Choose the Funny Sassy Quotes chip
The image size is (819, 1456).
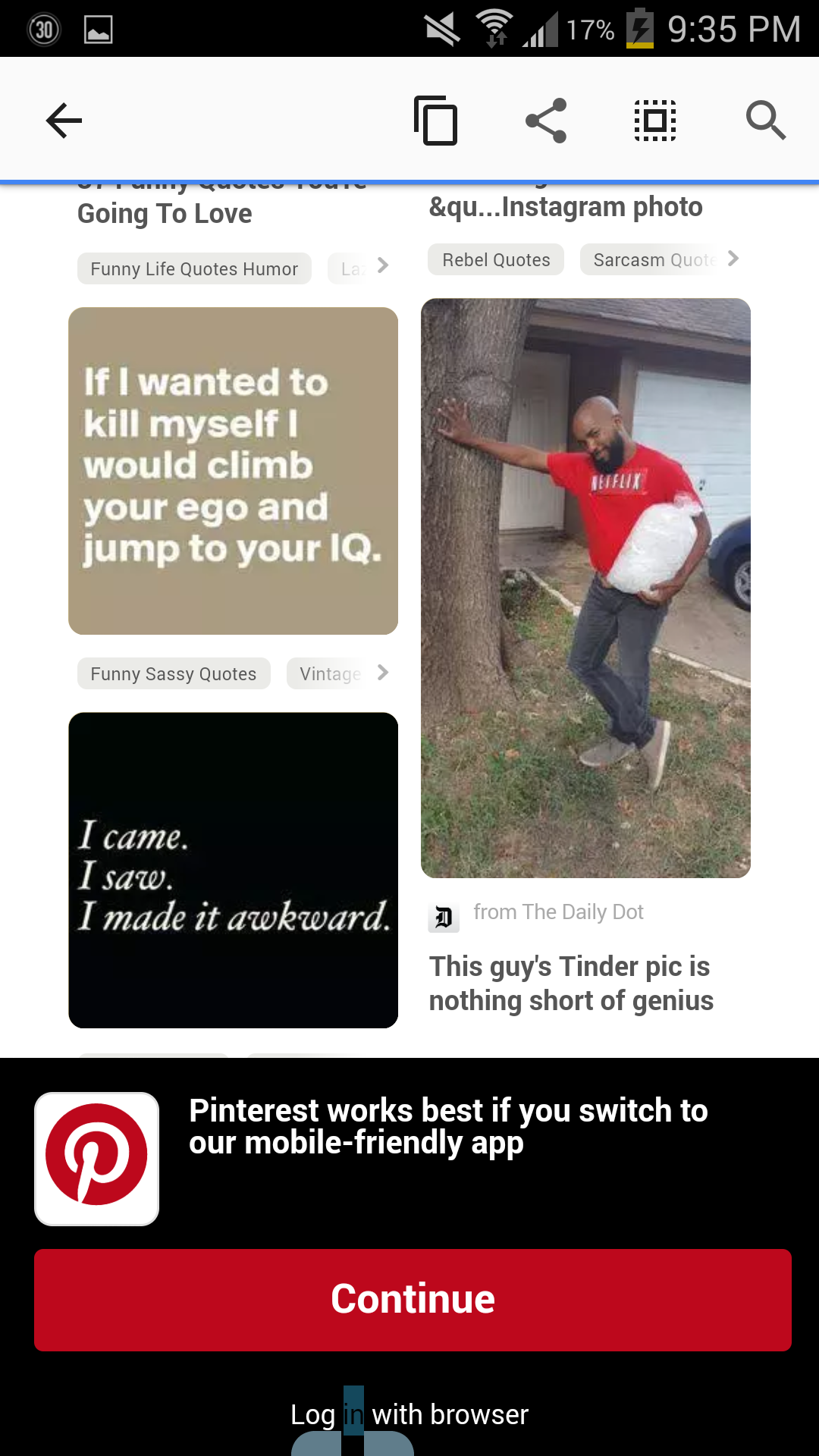(174, 674)
